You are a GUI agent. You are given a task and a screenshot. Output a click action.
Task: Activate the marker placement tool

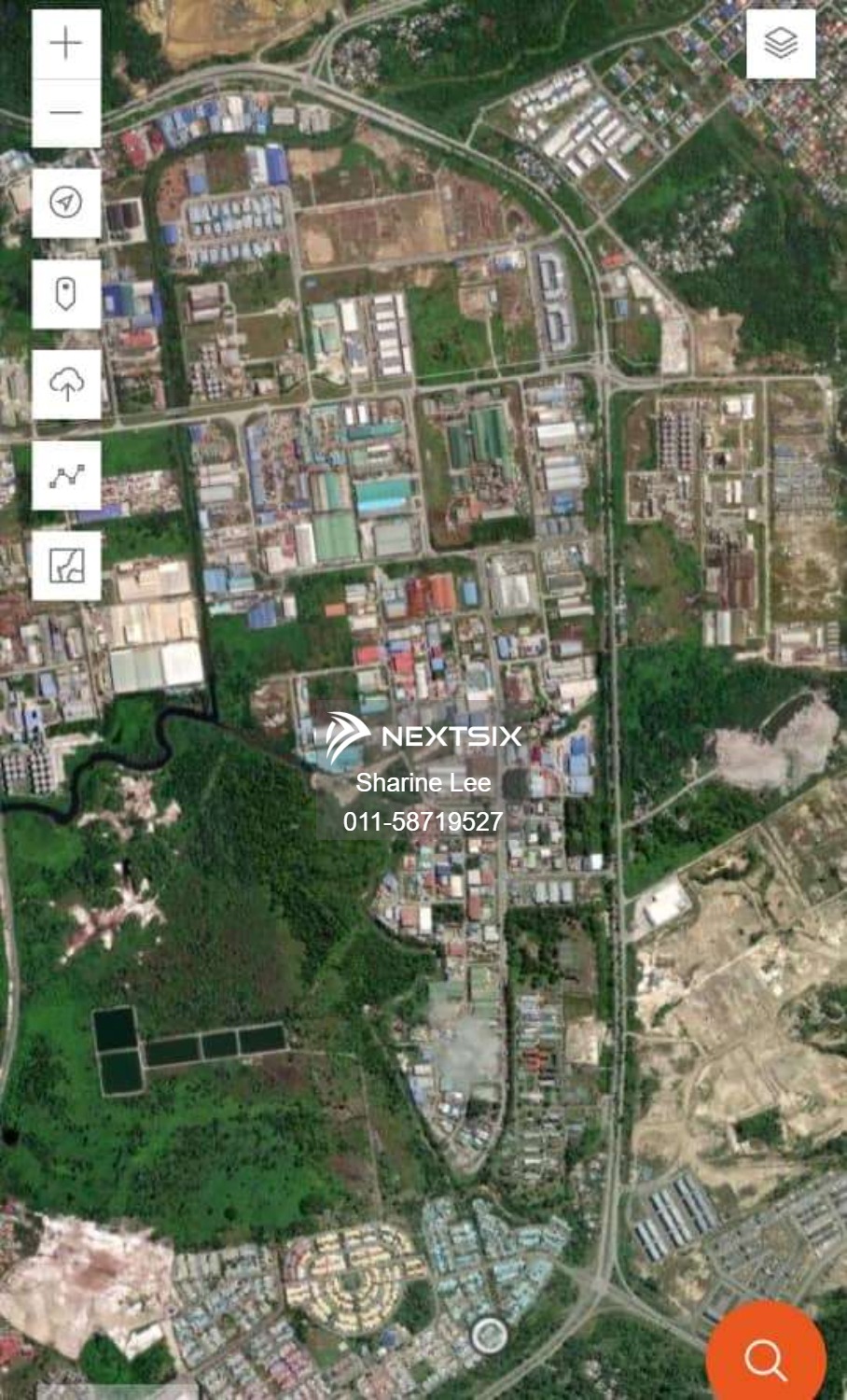coord(64,293)
